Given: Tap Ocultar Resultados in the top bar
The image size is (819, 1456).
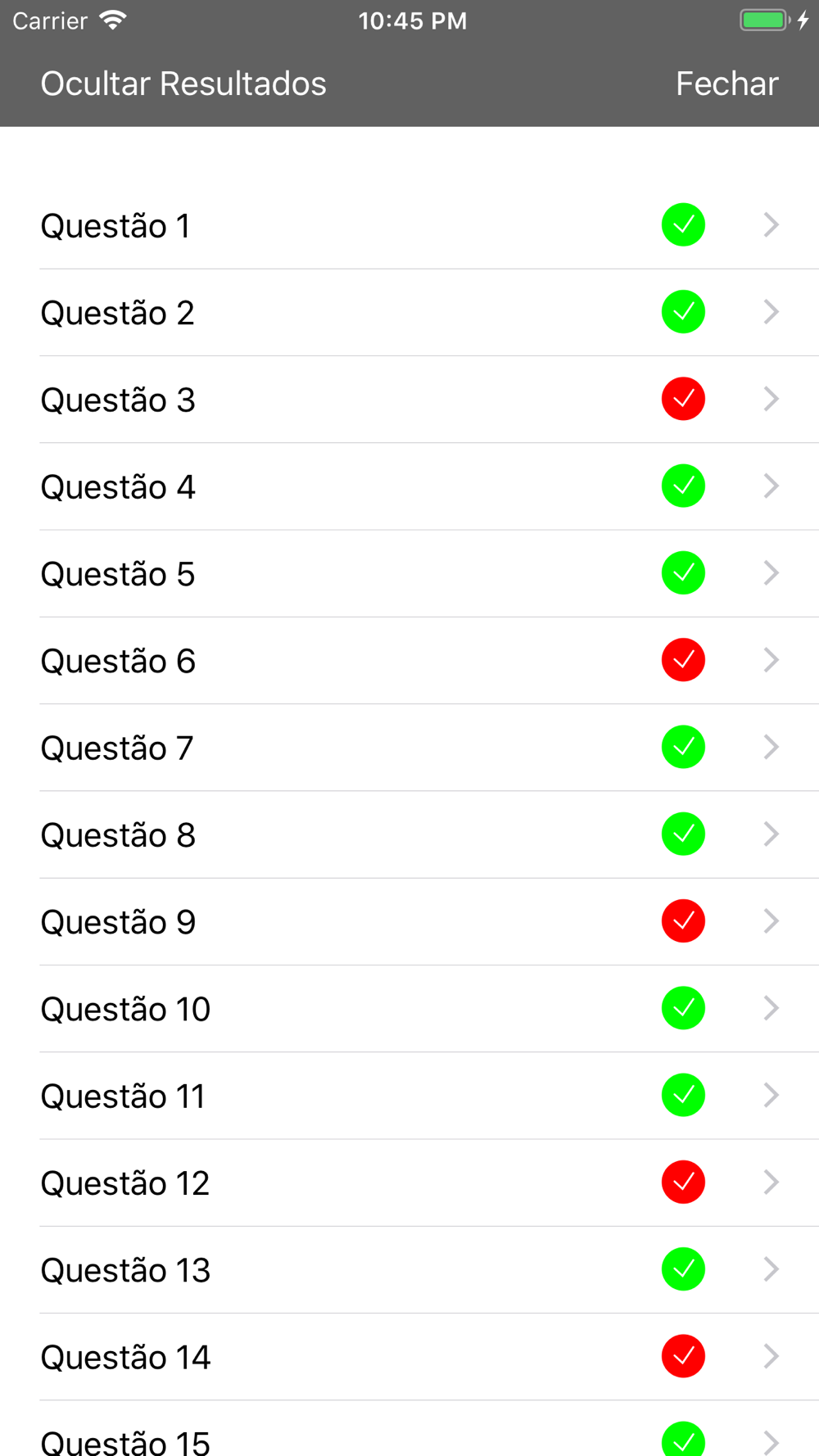Looking at the screenshot, I should coord(183,84).
